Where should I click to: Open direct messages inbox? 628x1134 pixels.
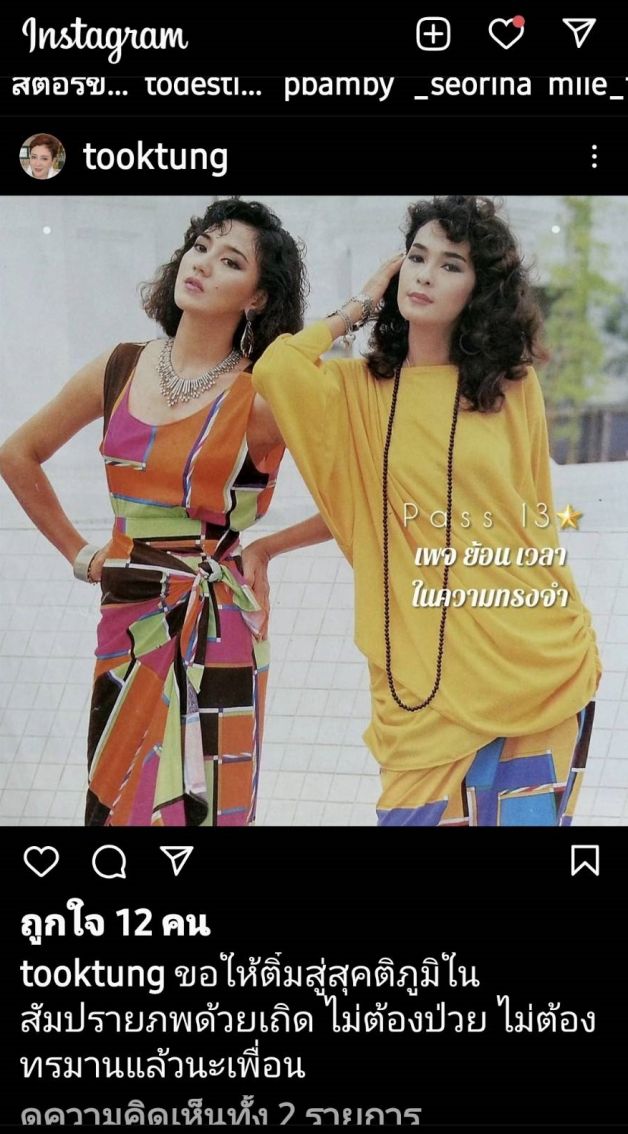[580, 34]
